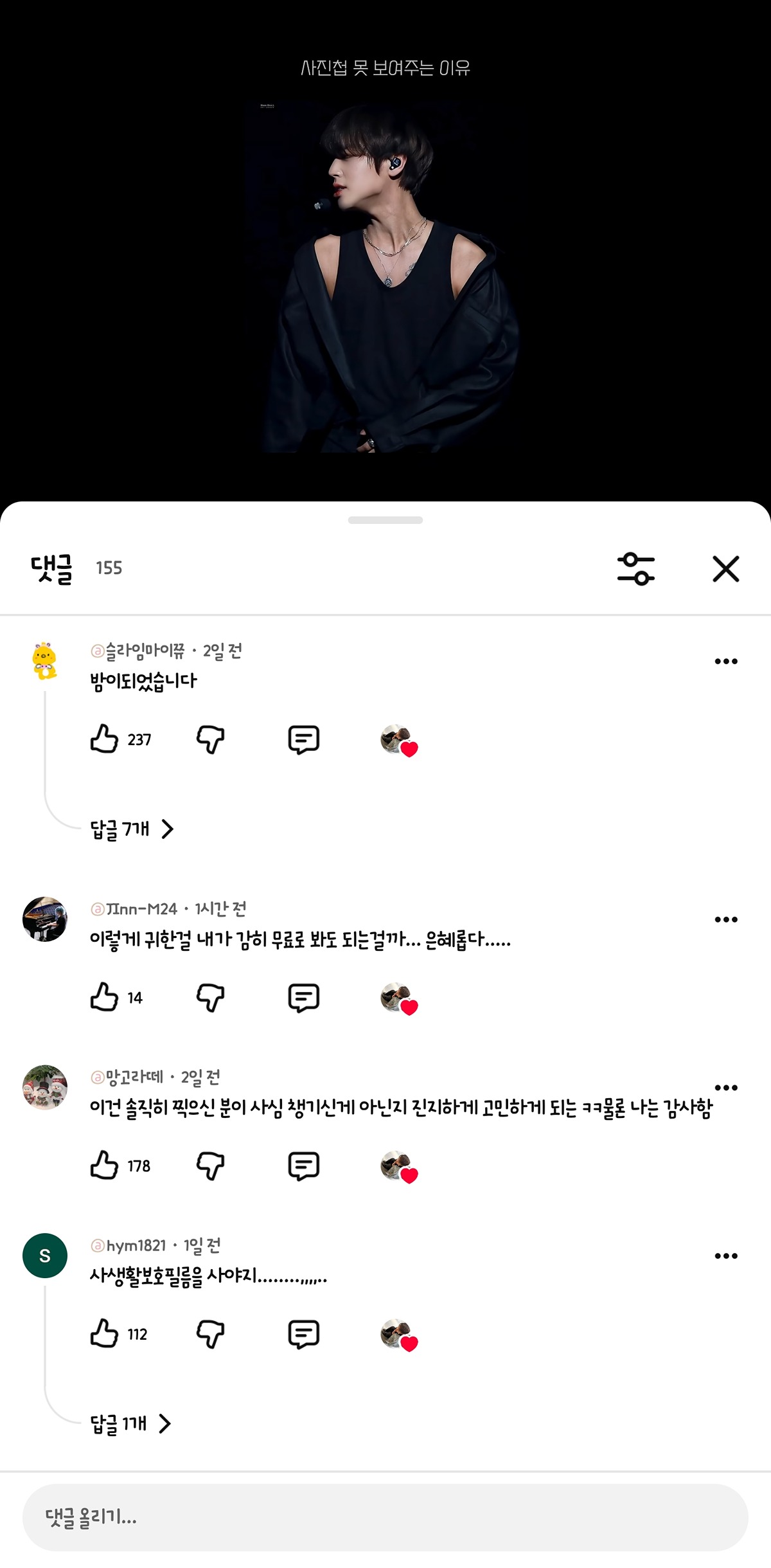
Task: Dislike the 밤이되었습니다 comment
Action: 210,739
